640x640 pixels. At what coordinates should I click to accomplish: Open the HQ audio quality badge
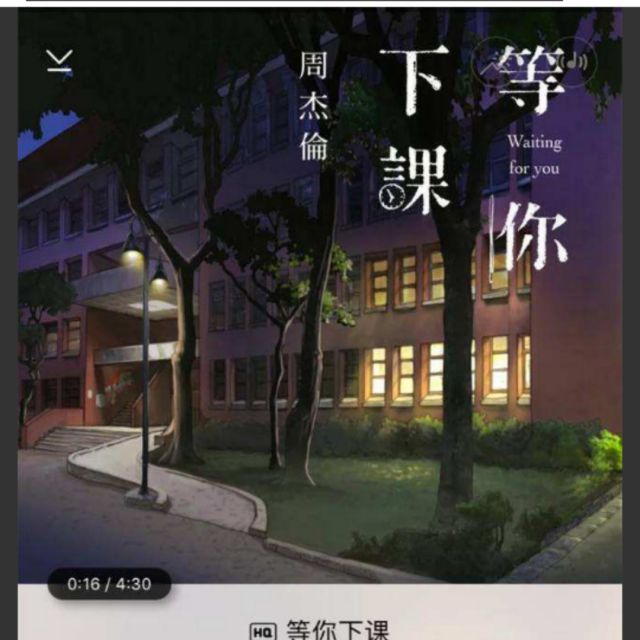pos(262,631)
